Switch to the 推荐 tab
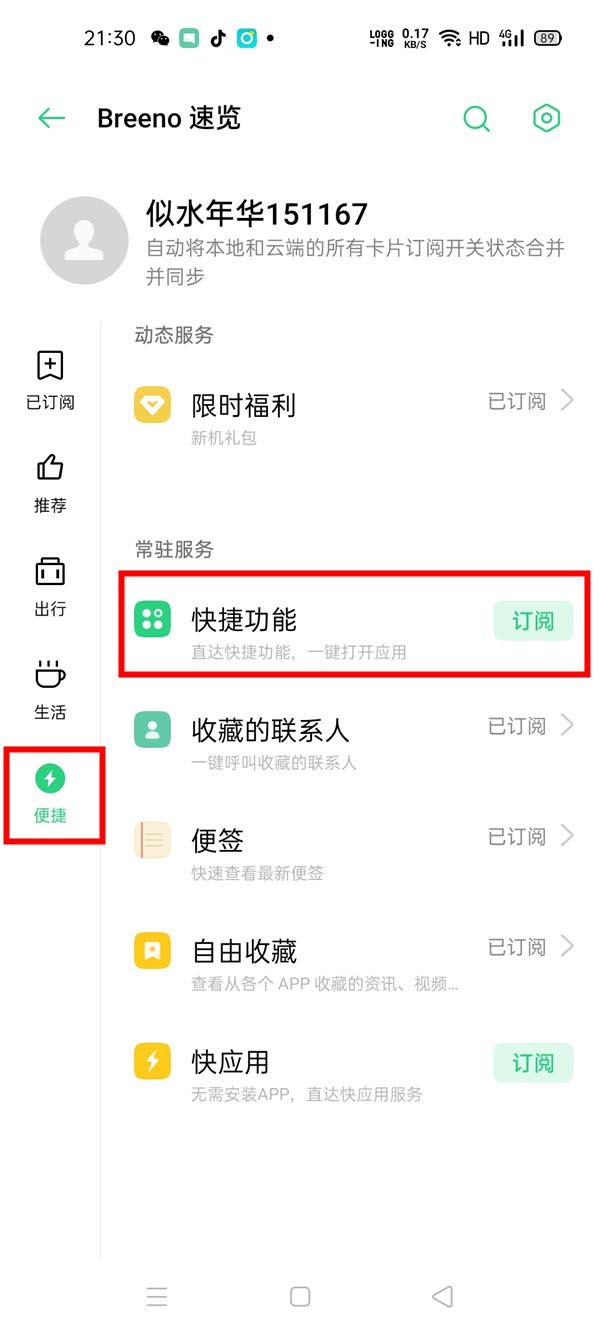 [x=50, y=484]
